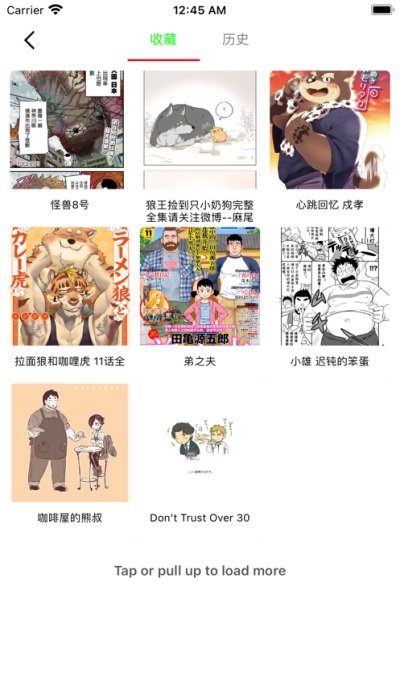Screen dimensions: 400x700
Task: Go back using the arrow icon
Action: click(x=29, y=40)
